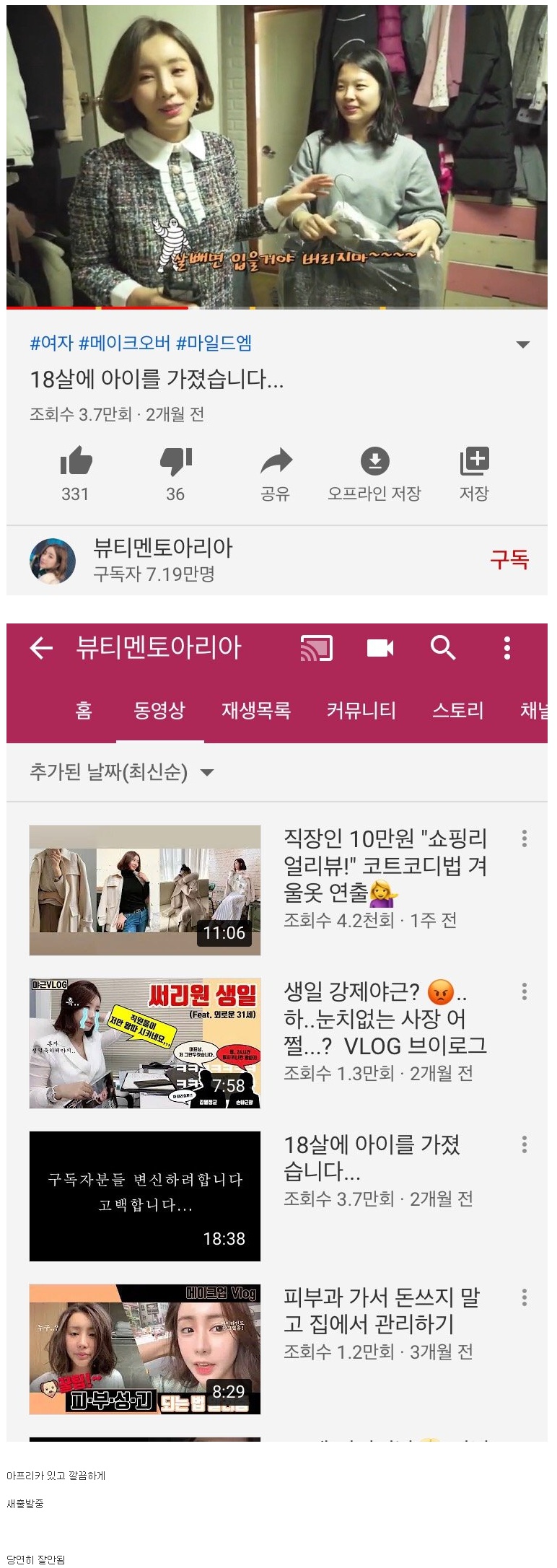This screenshot has width=557, height=1568.
Task: Switch to the 홈 tab
Action: tap(84, 710)
